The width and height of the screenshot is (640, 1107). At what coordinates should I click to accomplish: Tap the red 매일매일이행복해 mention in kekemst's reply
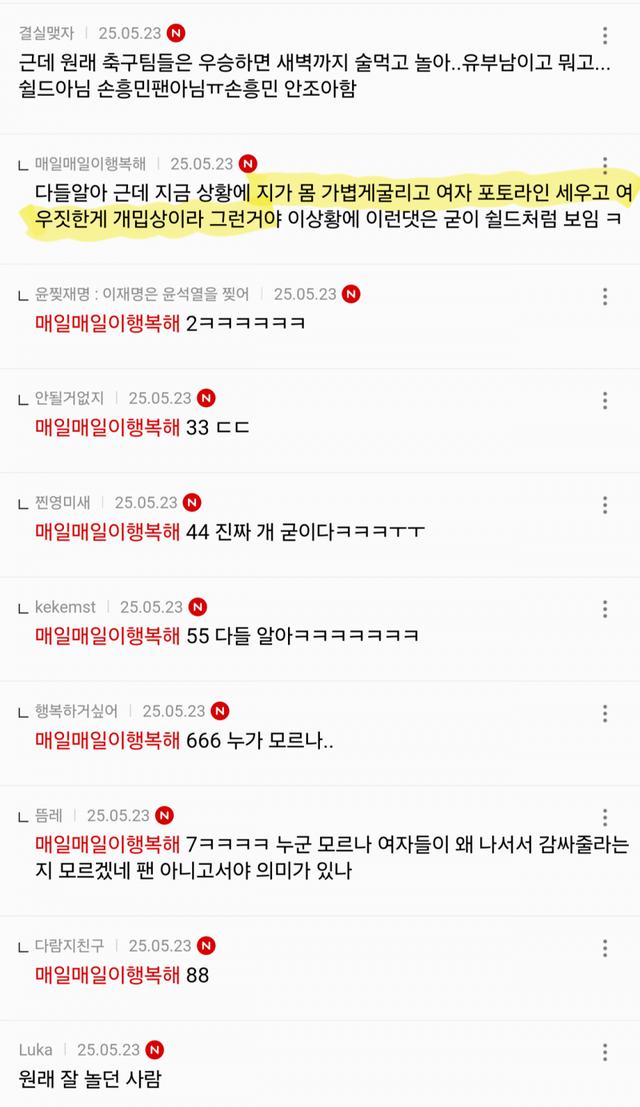pos(107,635)
